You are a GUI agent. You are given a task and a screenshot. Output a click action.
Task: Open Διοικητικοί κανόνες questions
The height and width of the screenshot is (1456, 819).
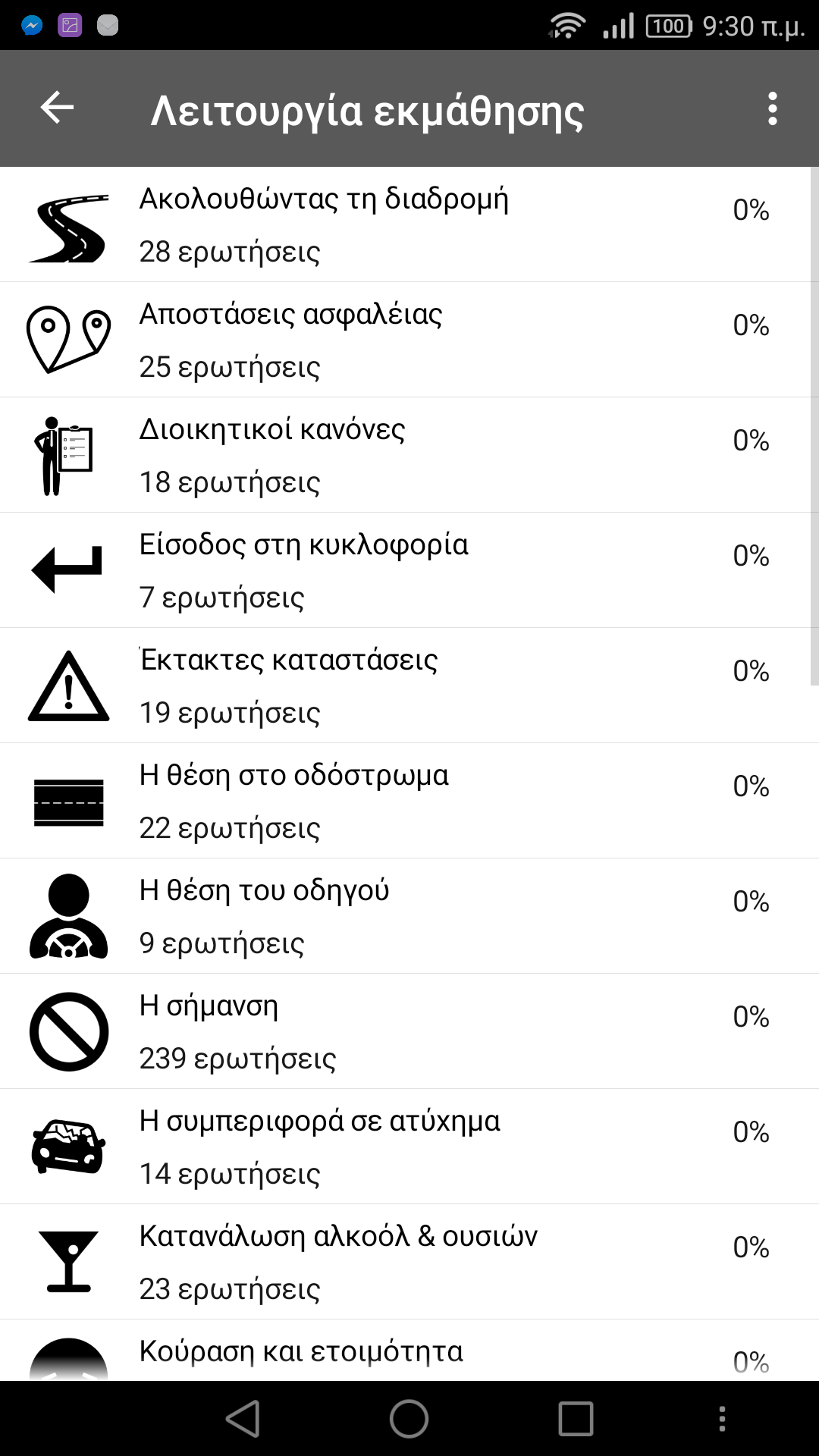409,455
